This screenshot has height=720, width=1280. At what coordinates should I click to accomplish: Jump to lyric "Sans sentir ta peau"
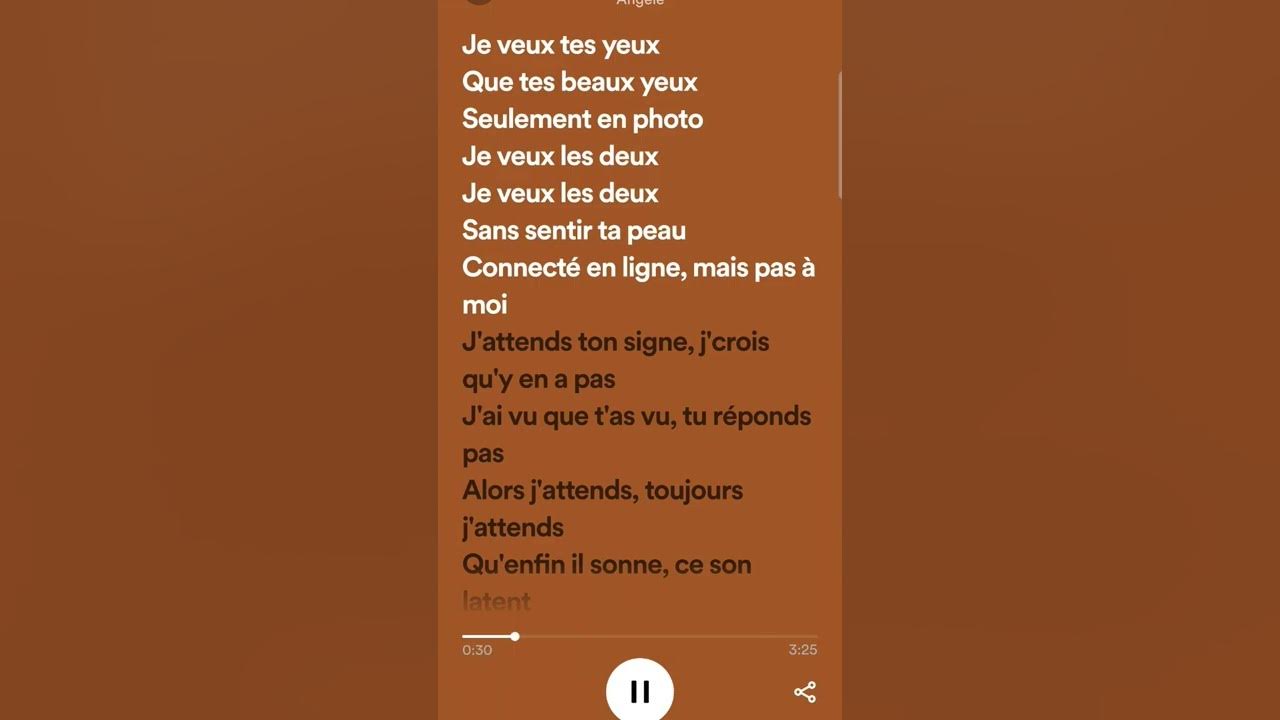pos(574,230)
